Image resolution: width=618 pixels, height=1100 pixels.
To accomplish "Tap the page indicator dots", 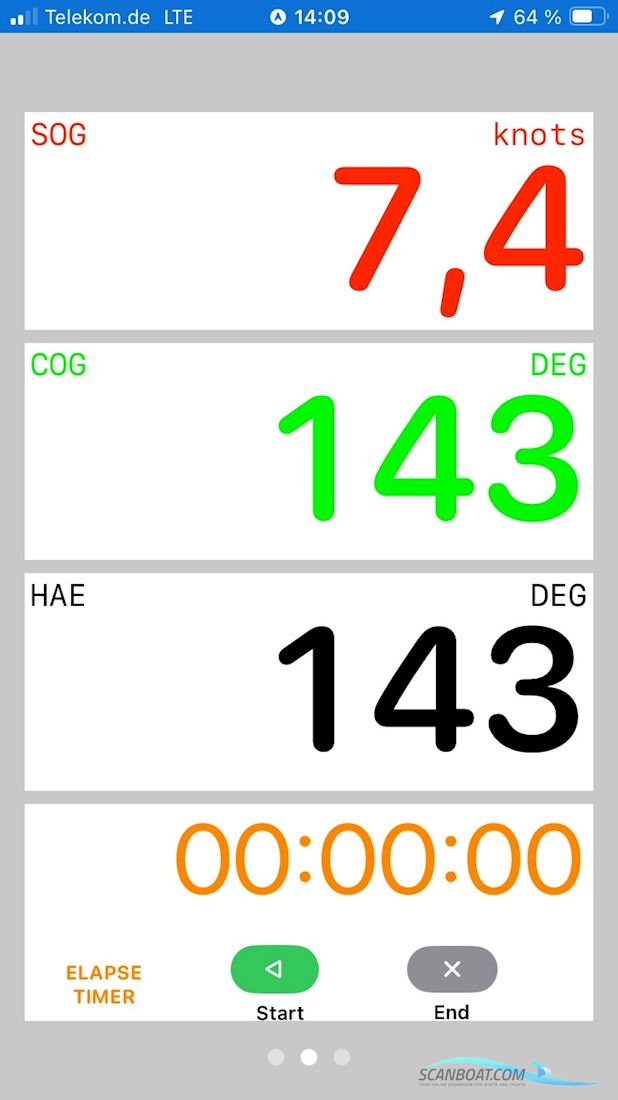I will click(x=309, y=1057).
